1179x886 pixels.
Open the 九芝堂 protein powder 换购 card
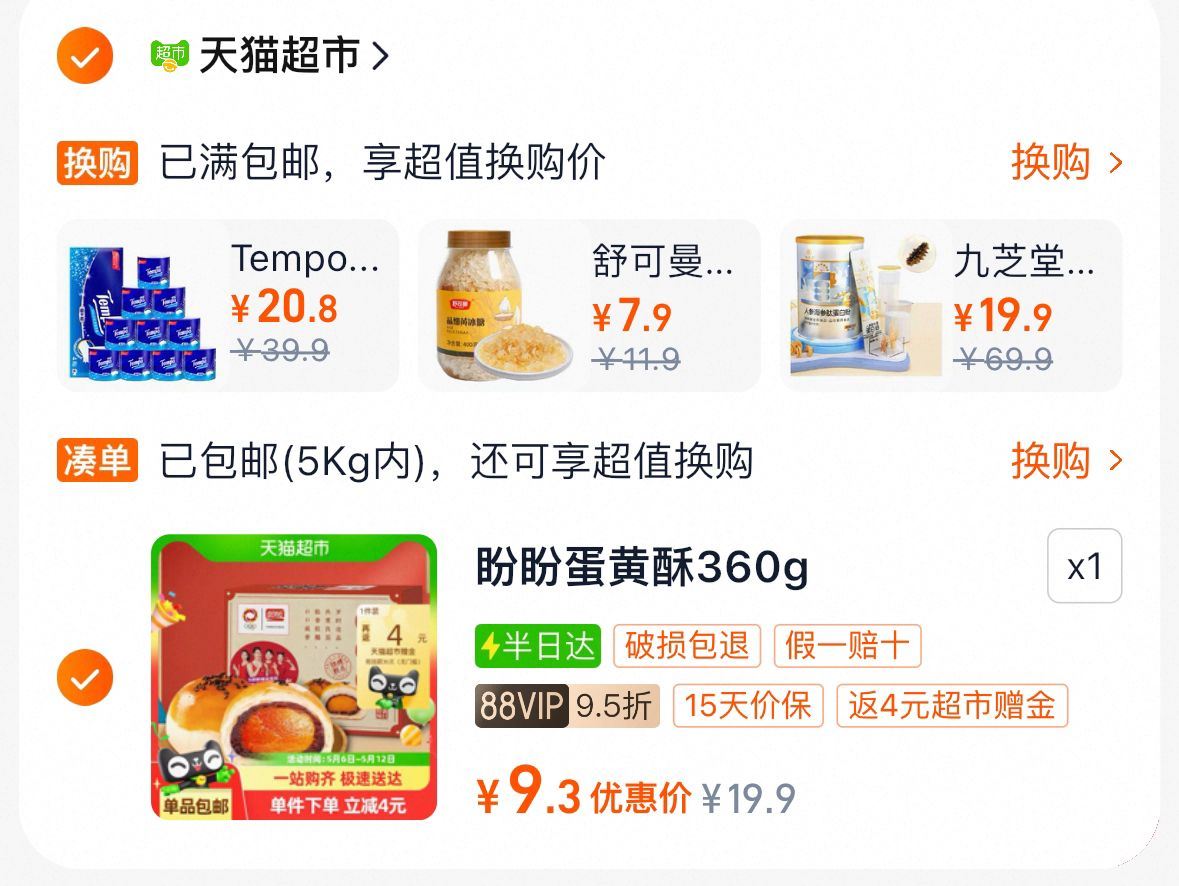click(x=950, y=305)
